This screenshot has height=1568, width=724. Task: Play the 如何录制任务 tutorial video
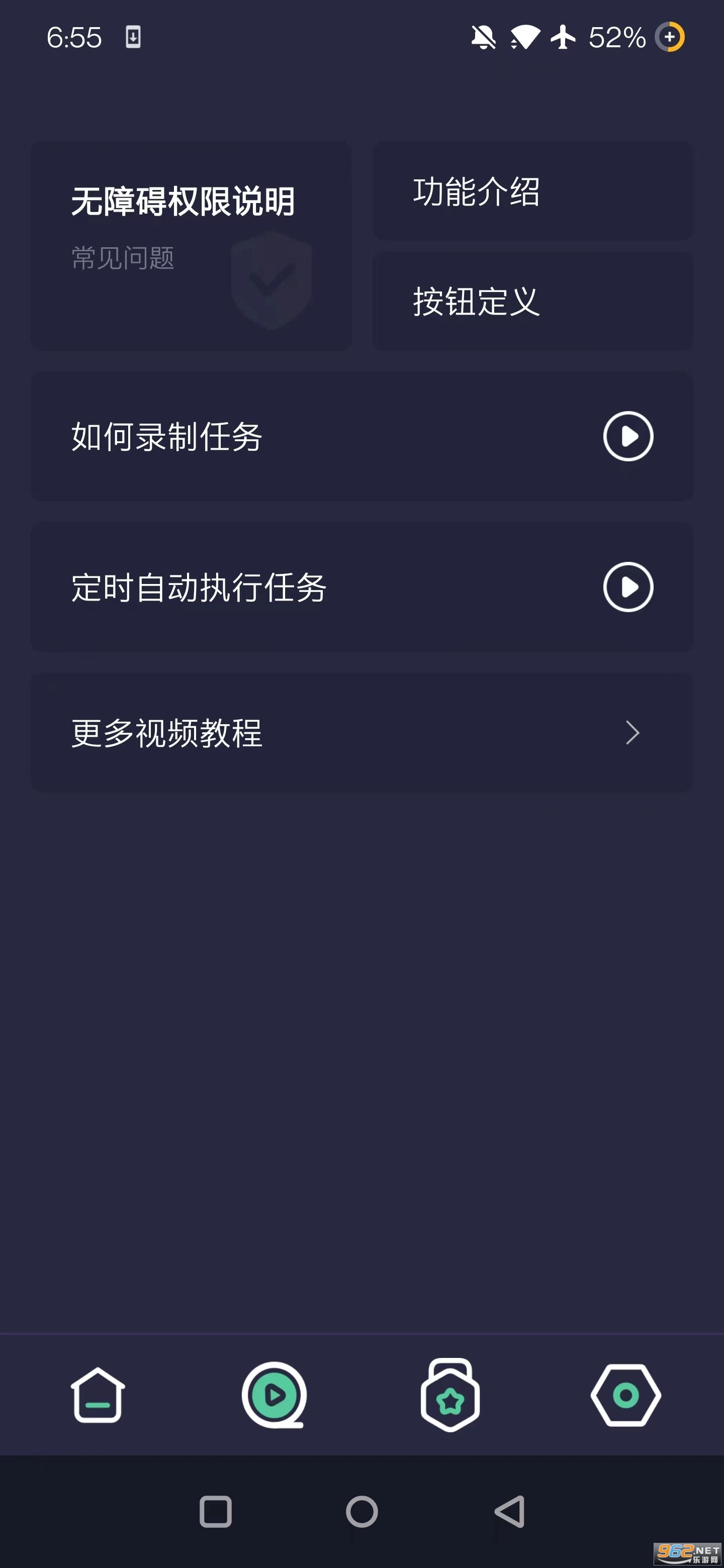pyautogui.click(x=628, y=436)
